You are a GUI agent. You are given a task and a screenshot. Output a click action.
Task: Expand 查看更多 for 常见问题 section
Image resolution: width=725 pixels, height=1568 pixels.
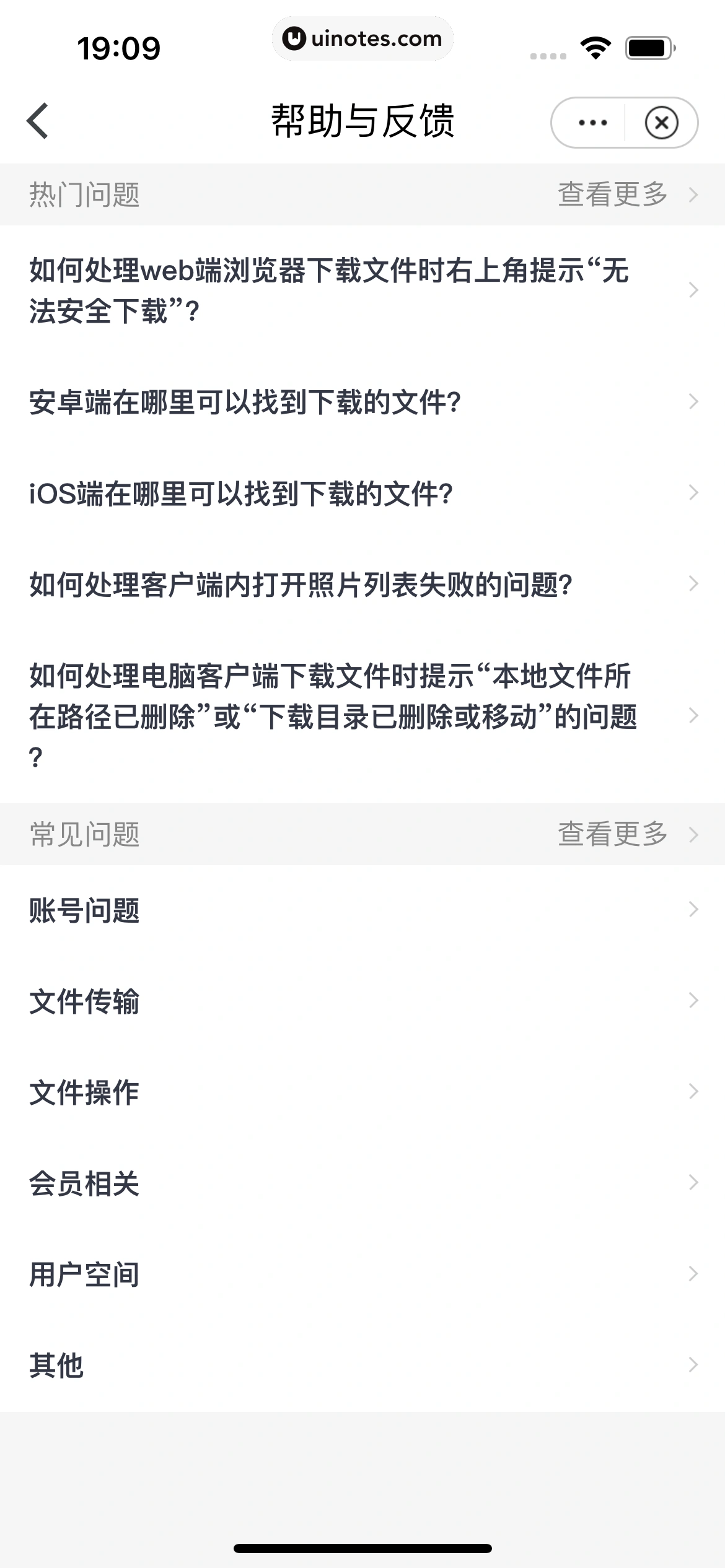tap(612, 834)
